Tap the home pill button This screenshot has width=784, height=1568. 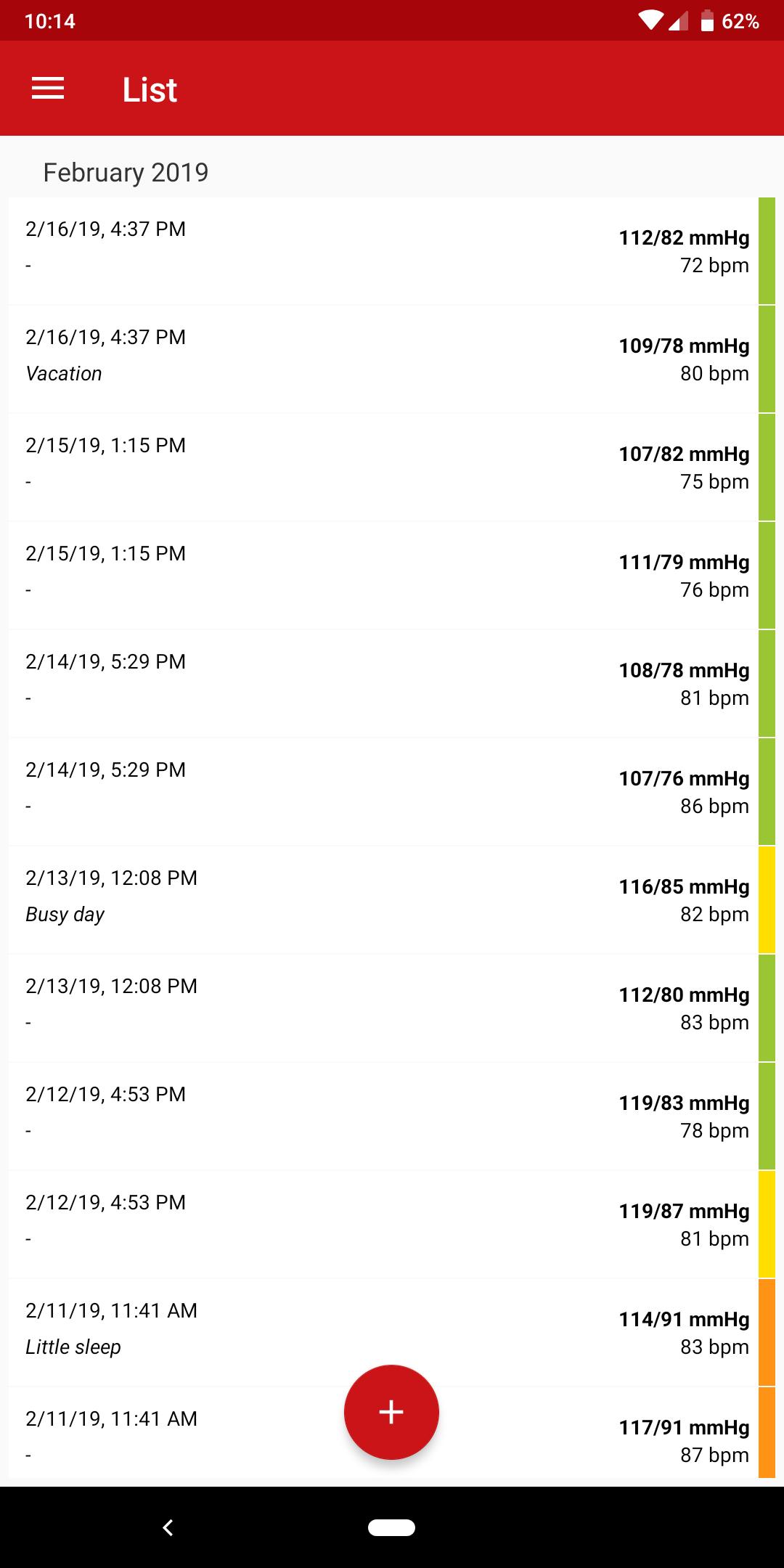pyautogui.click(x=391, y=1527)
